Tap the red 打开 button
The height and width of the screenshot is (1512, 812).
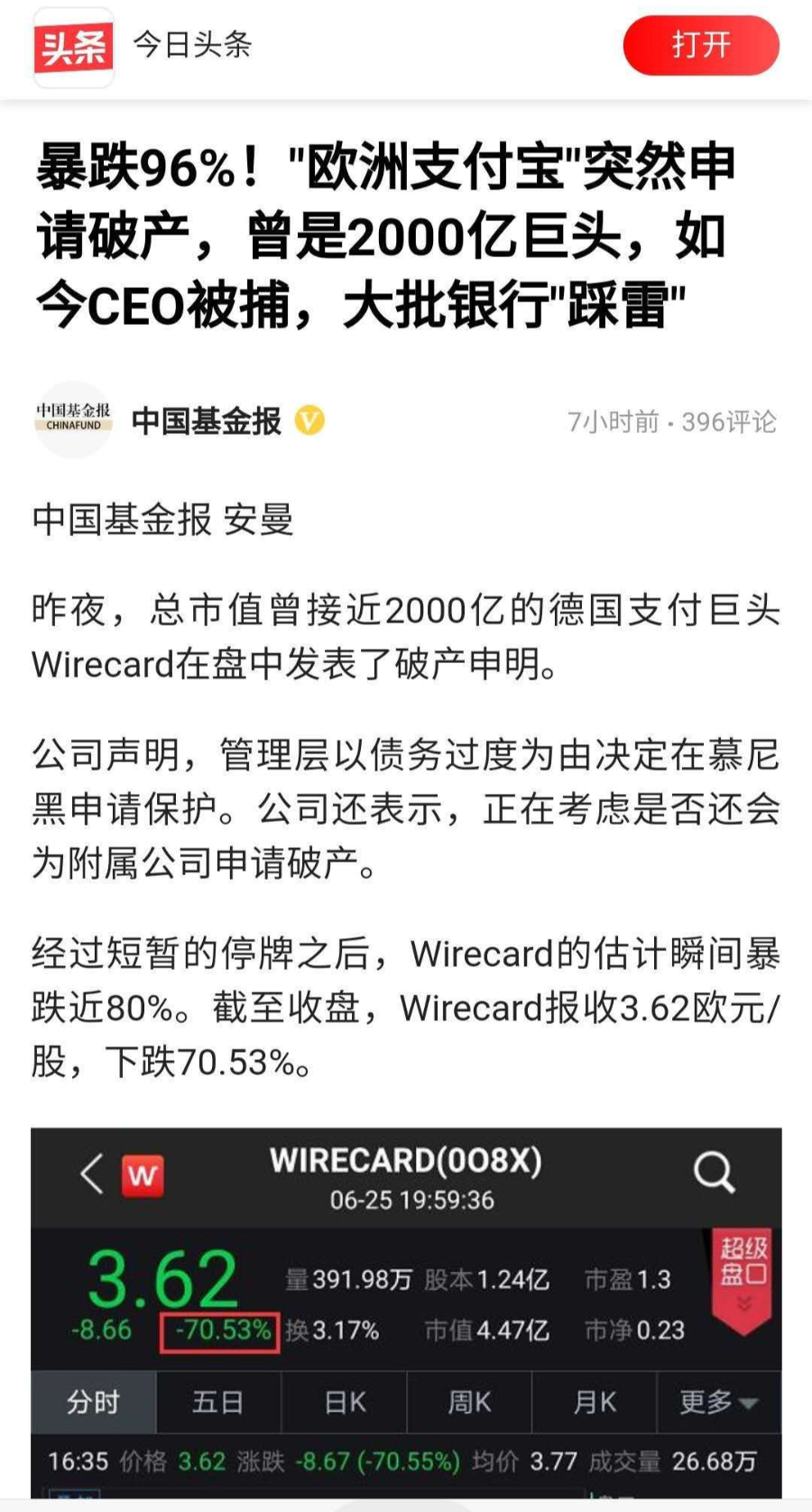(x=701, y=45)
